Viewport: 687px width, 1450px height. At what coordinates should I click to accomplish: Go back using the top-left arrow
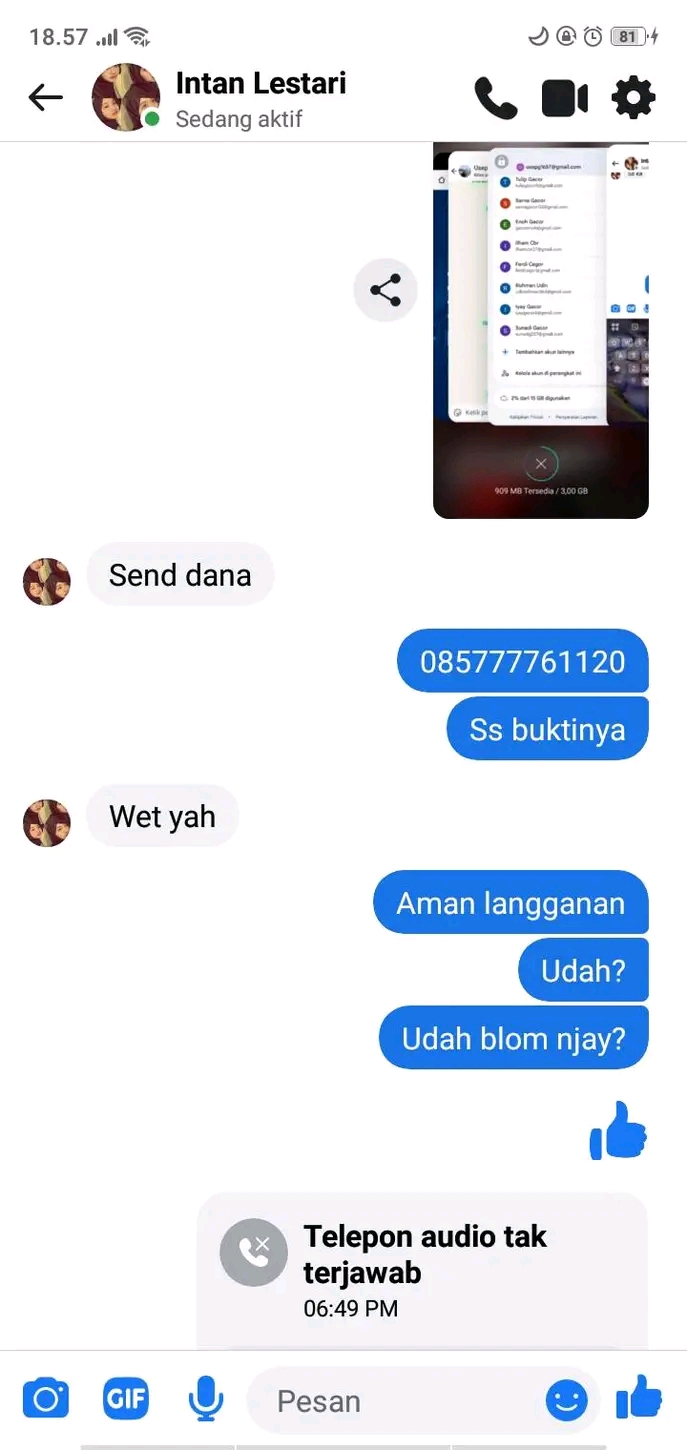[46, 97]
